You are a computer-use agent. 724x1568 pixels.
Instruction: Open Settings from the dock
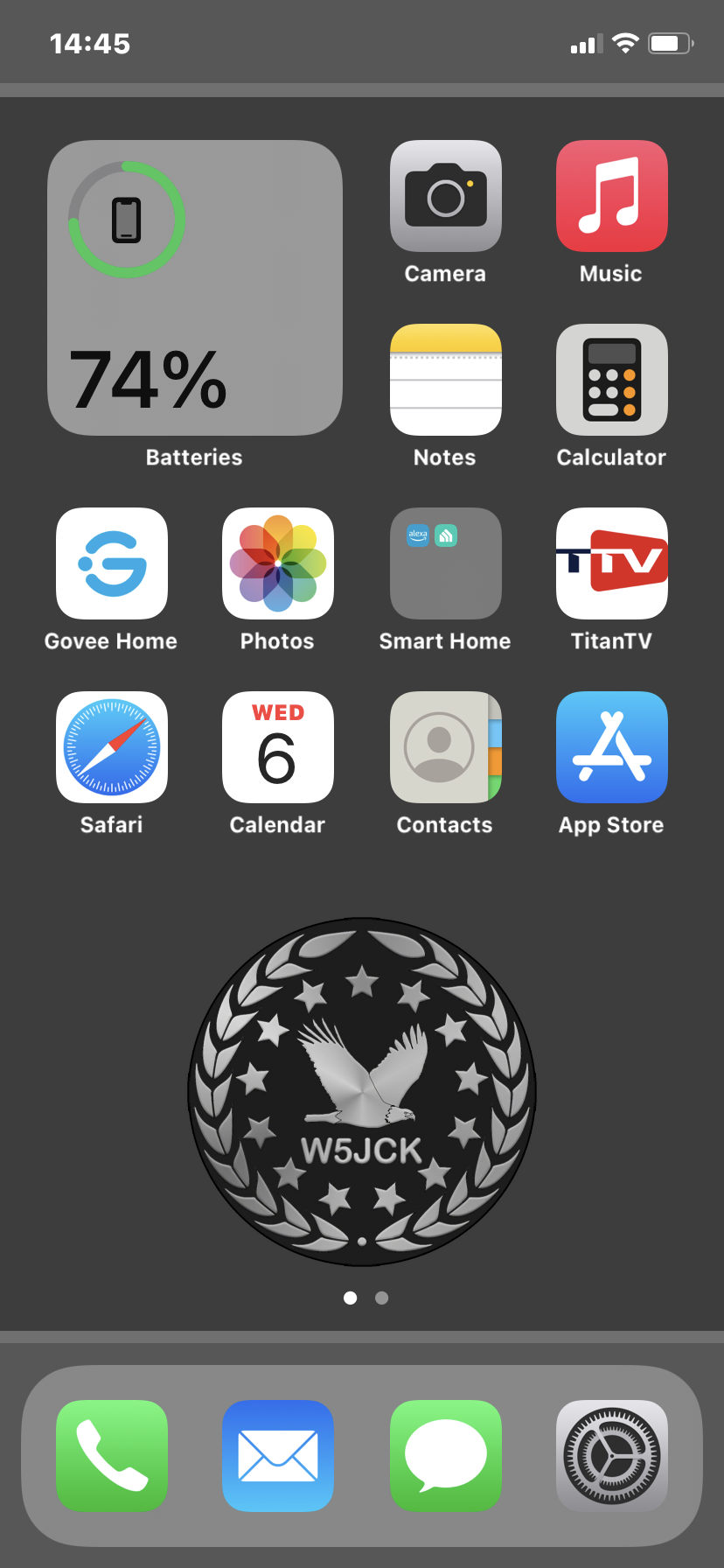pyautogui.click(x=611, y=1456)
